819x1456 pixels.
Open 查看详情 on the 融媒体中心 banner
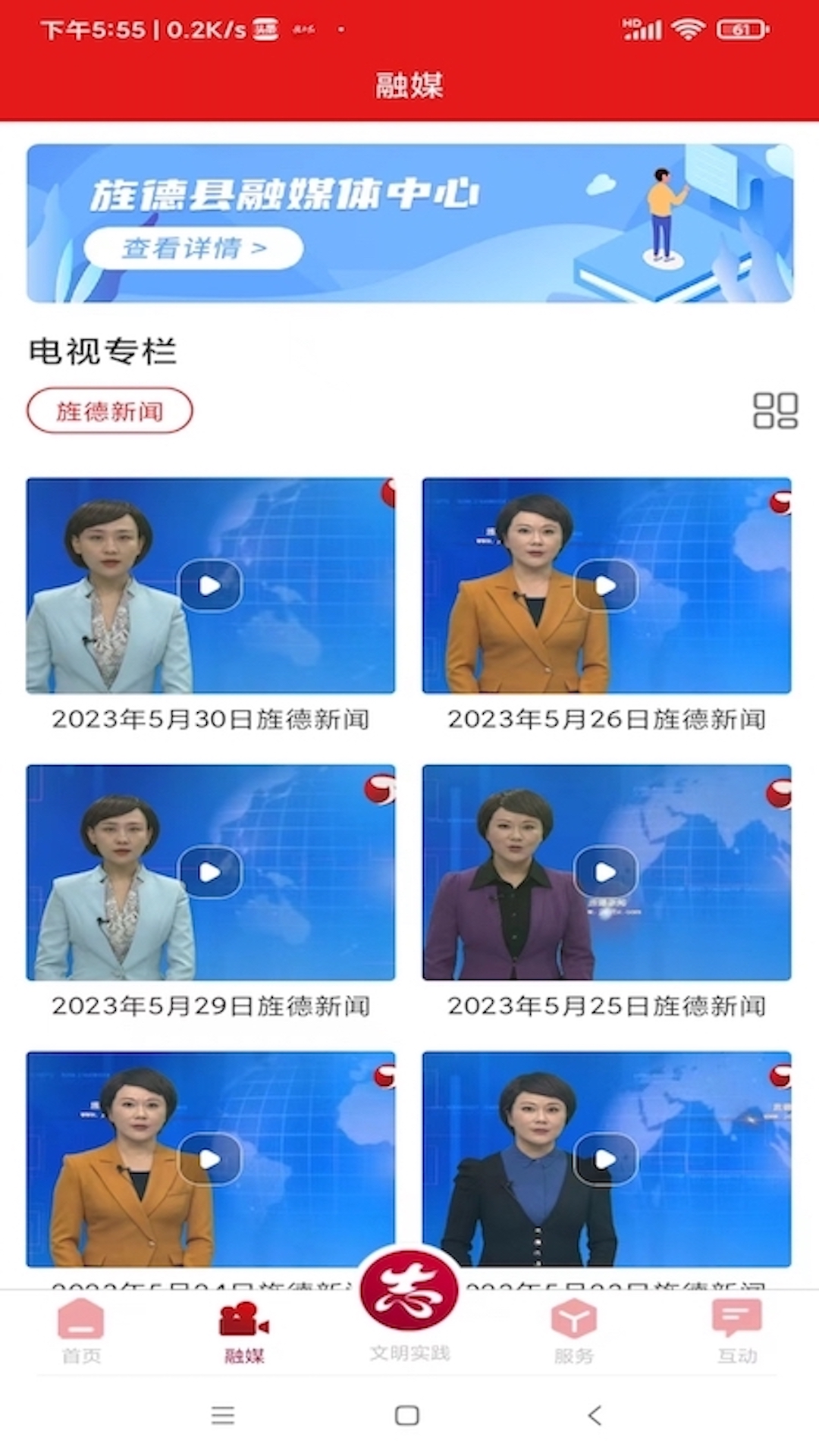coord(193,248)
